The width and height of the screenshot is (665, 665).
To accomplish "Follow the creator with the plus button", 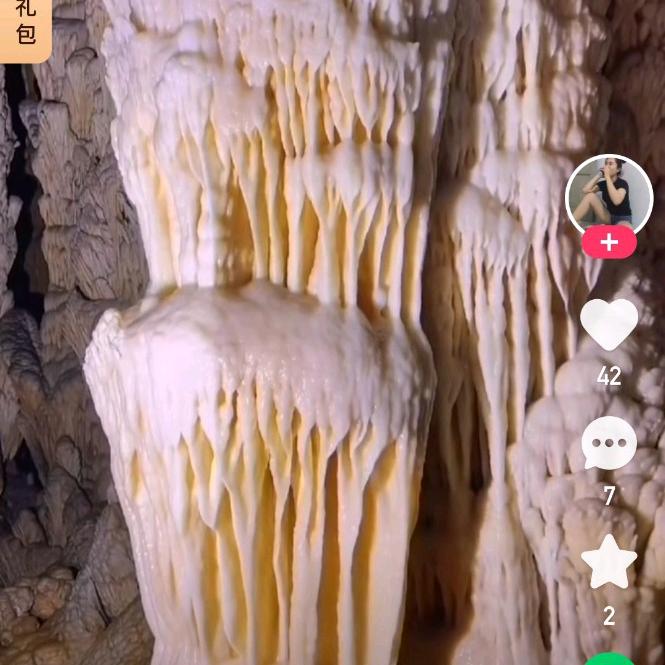I will coord(609,243).
